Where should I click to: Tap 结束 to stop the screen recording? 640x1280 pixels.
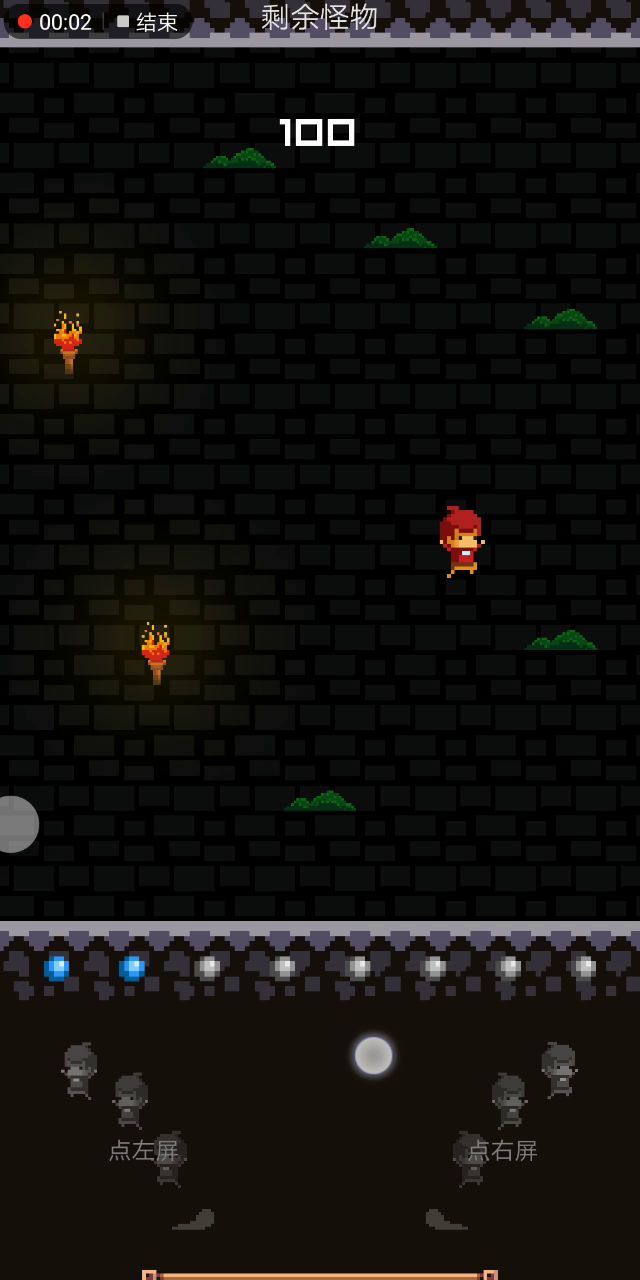[148, 22]
